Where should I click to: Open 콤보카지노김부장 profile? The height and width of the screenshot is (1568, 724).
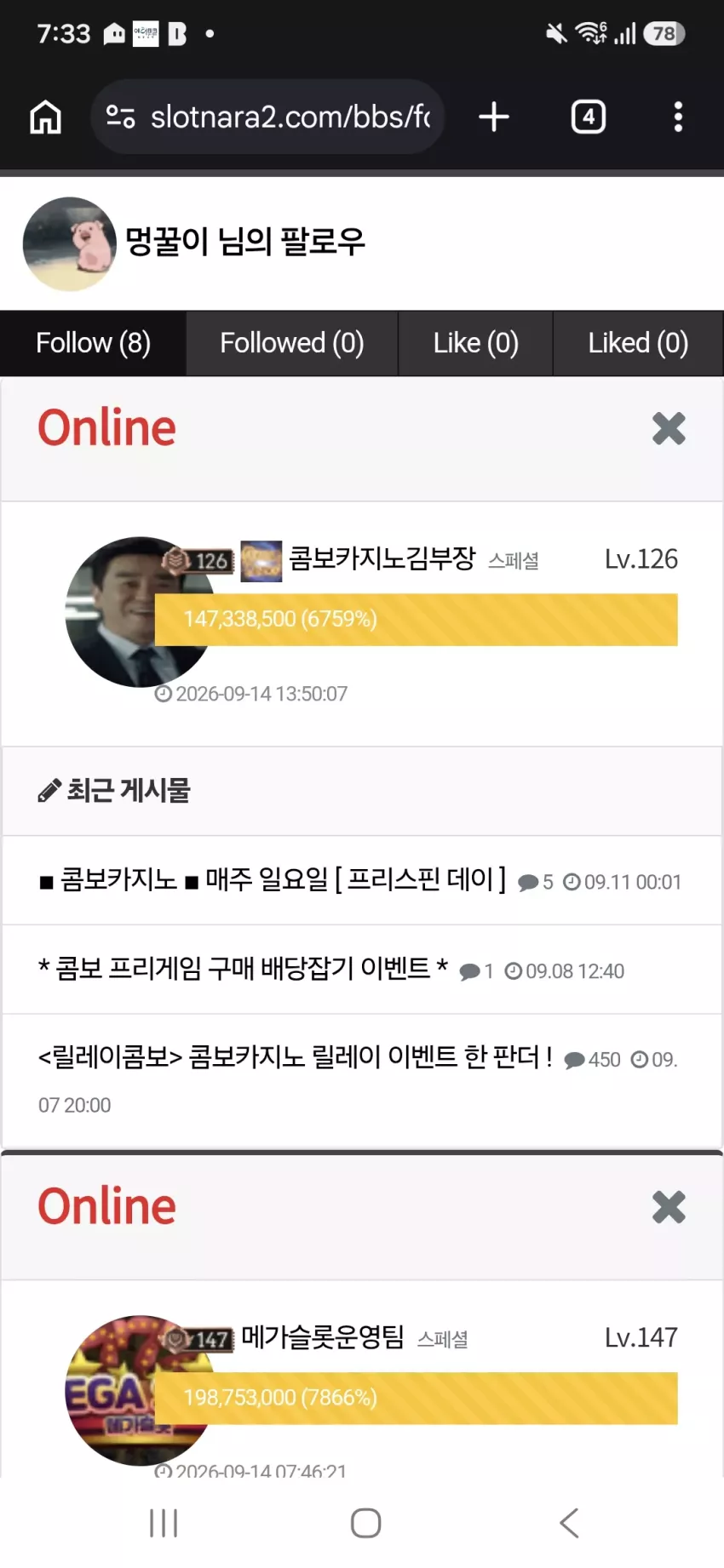[x=382, y=558]
